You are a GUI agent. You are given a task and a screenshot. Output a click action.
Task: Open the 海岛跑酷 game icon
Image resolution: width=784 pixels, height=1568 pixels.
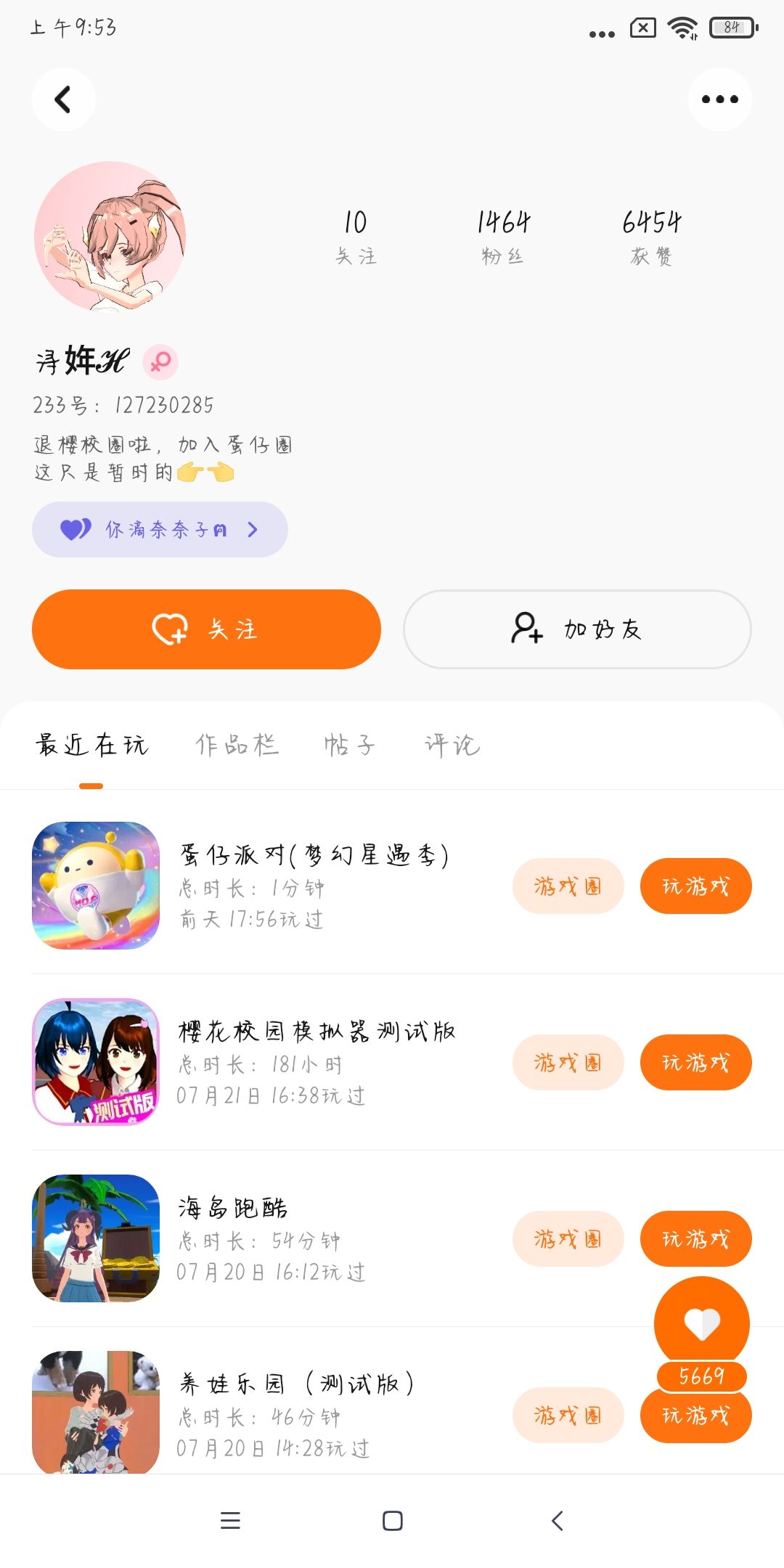[96, 1238]
